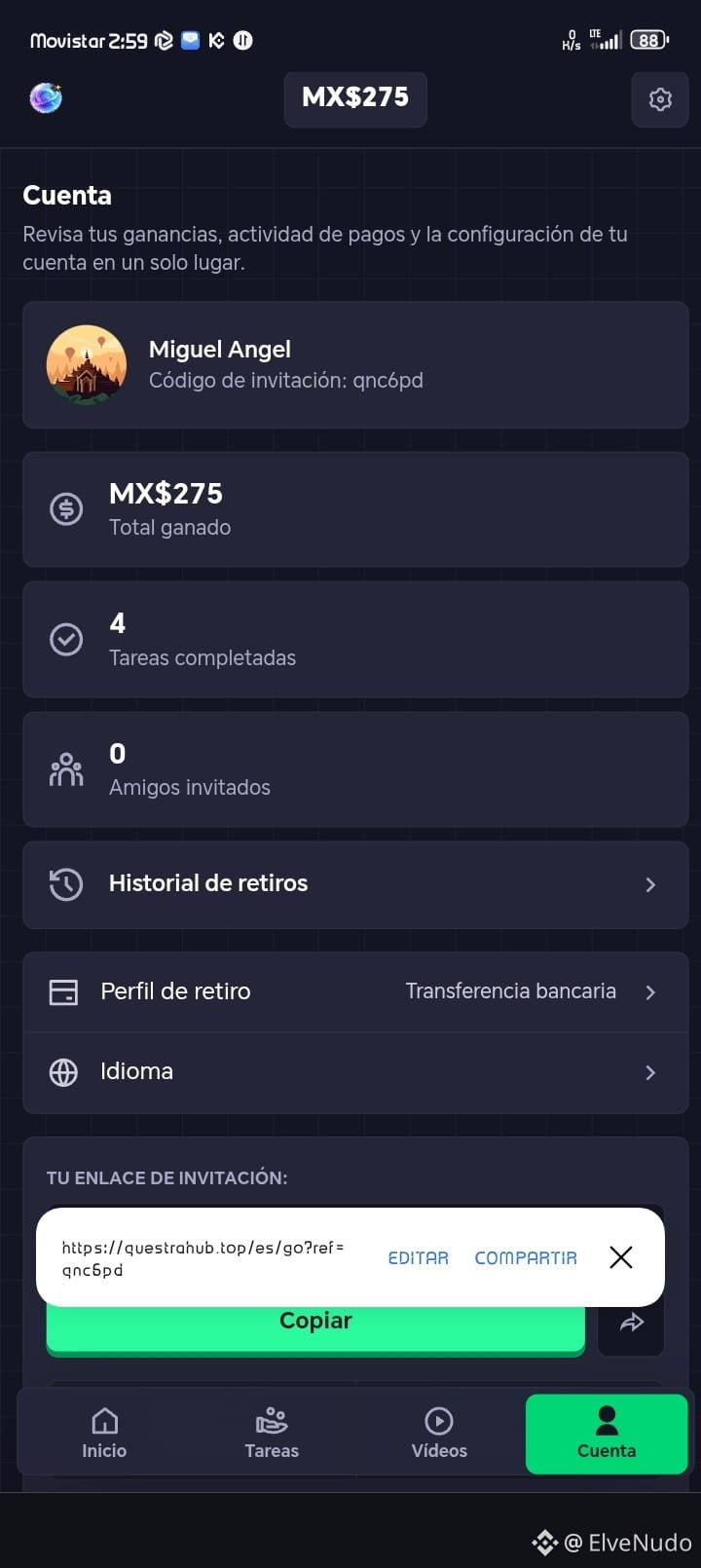Switch to the Vídeos tab
This screenshot has width=701, height=1568.
[439, 1433]
